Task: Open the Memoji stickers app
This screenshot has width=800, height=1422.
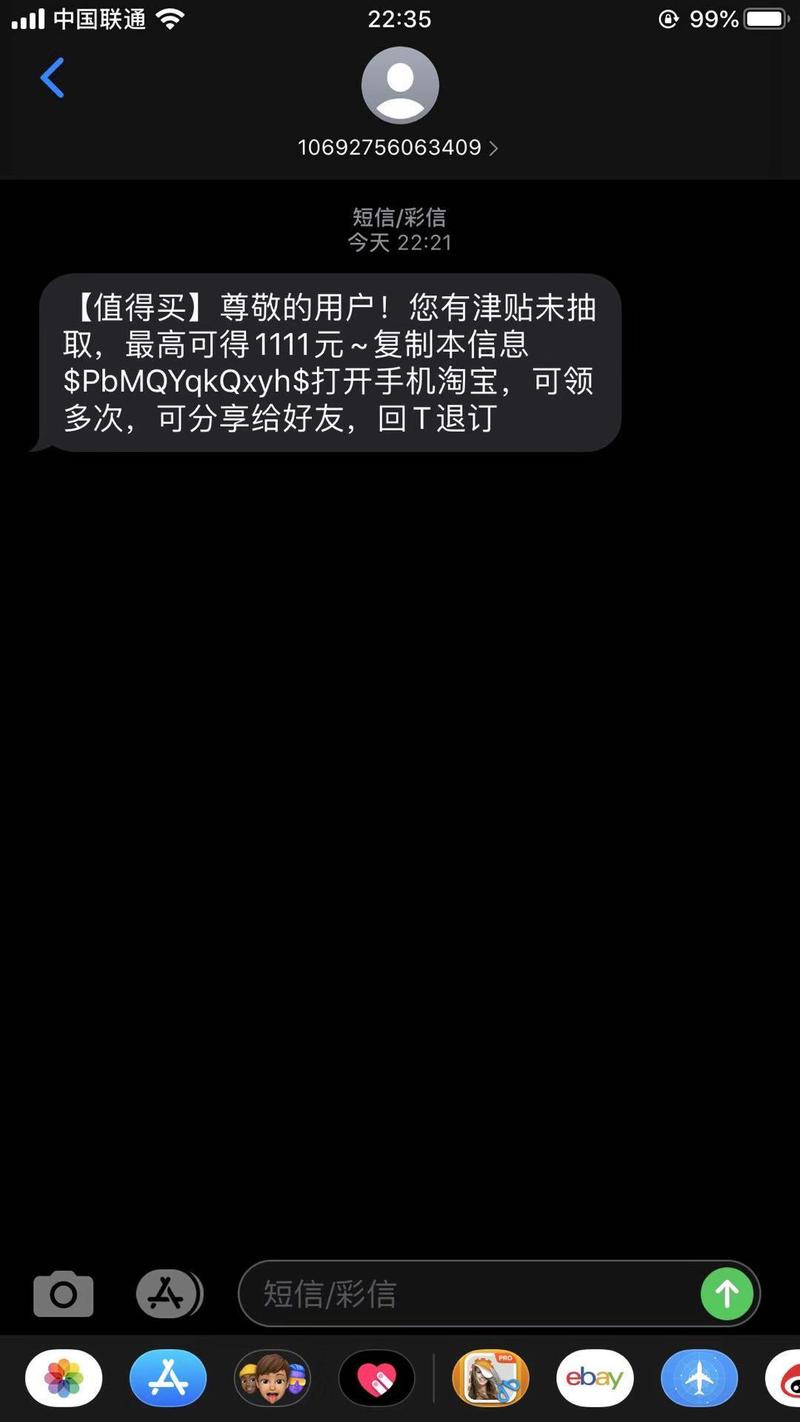Action: (x=272, y=1377)
